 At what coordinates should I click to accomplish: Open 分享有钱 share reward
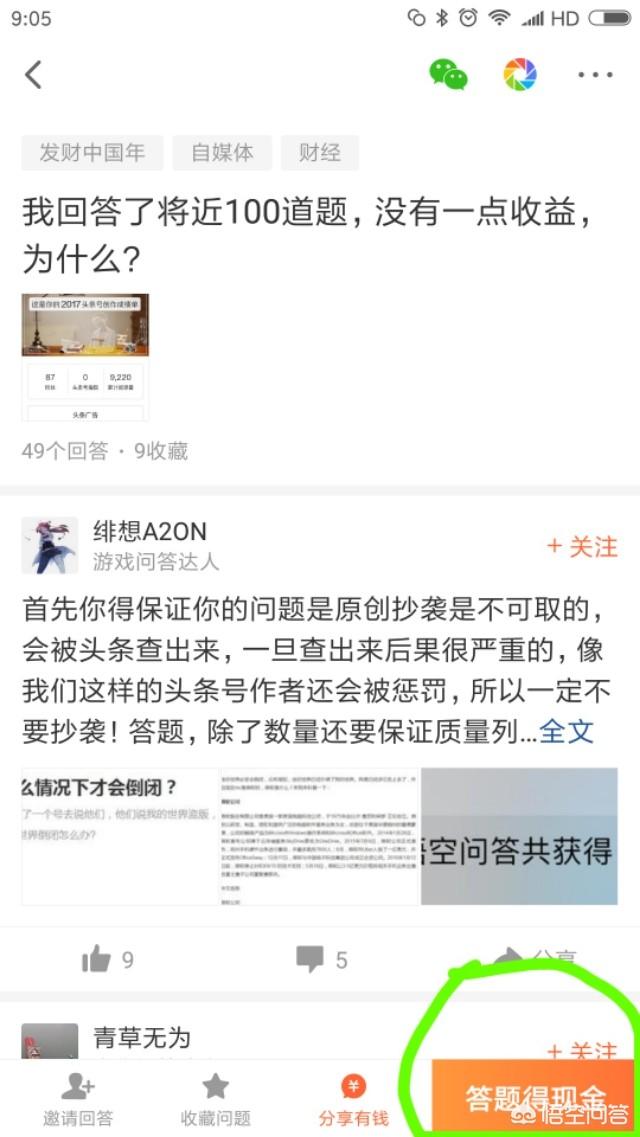pyautogui.click(x=353, y=1098)
